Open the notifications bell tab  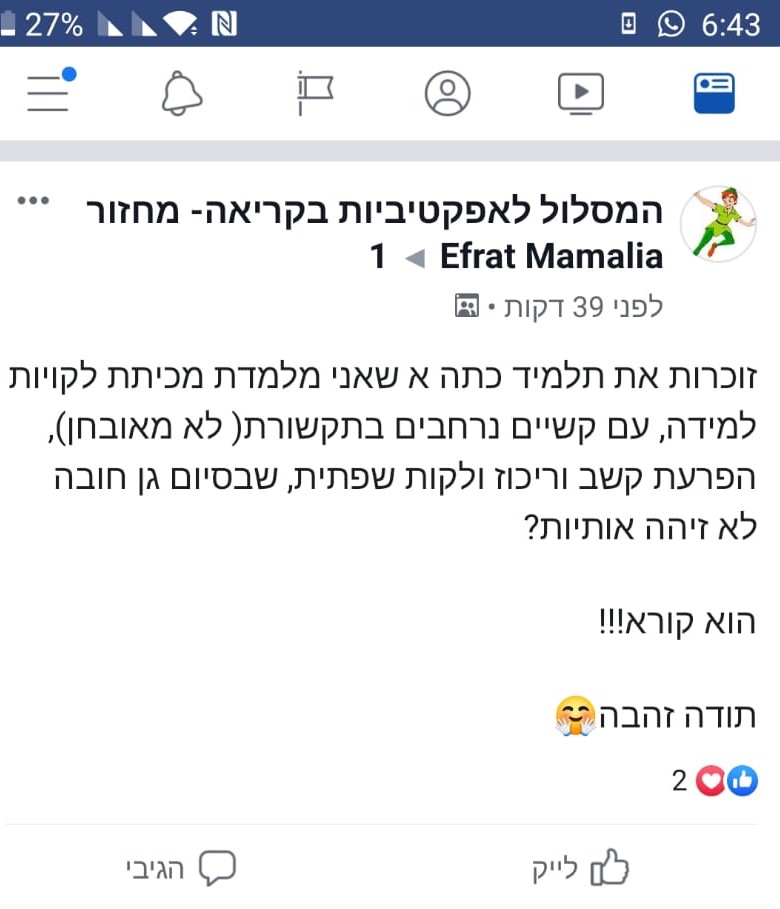coord(182,93)
